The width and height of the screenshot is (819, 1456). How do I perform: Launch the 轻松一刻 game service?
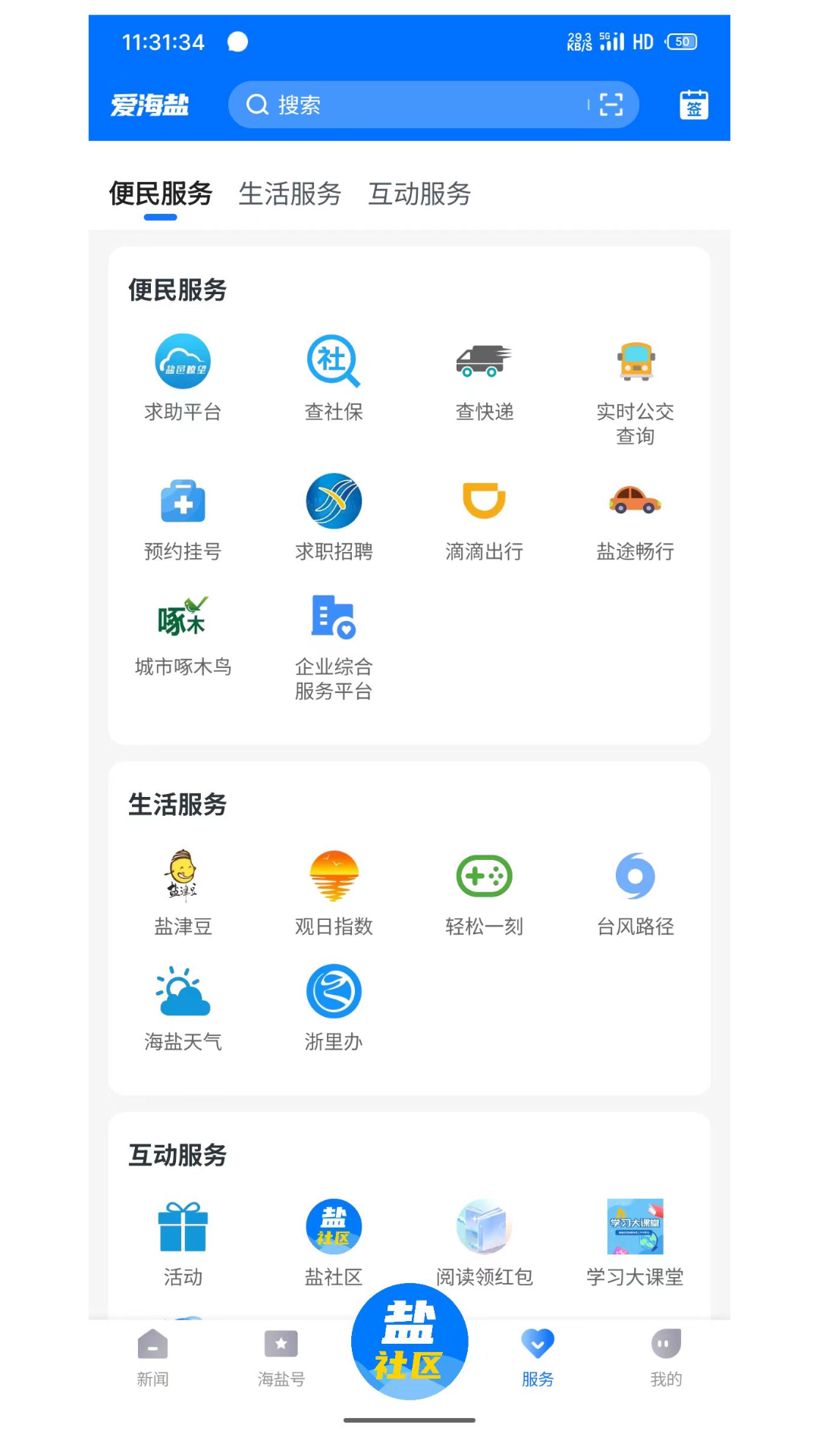coord(484,893)
